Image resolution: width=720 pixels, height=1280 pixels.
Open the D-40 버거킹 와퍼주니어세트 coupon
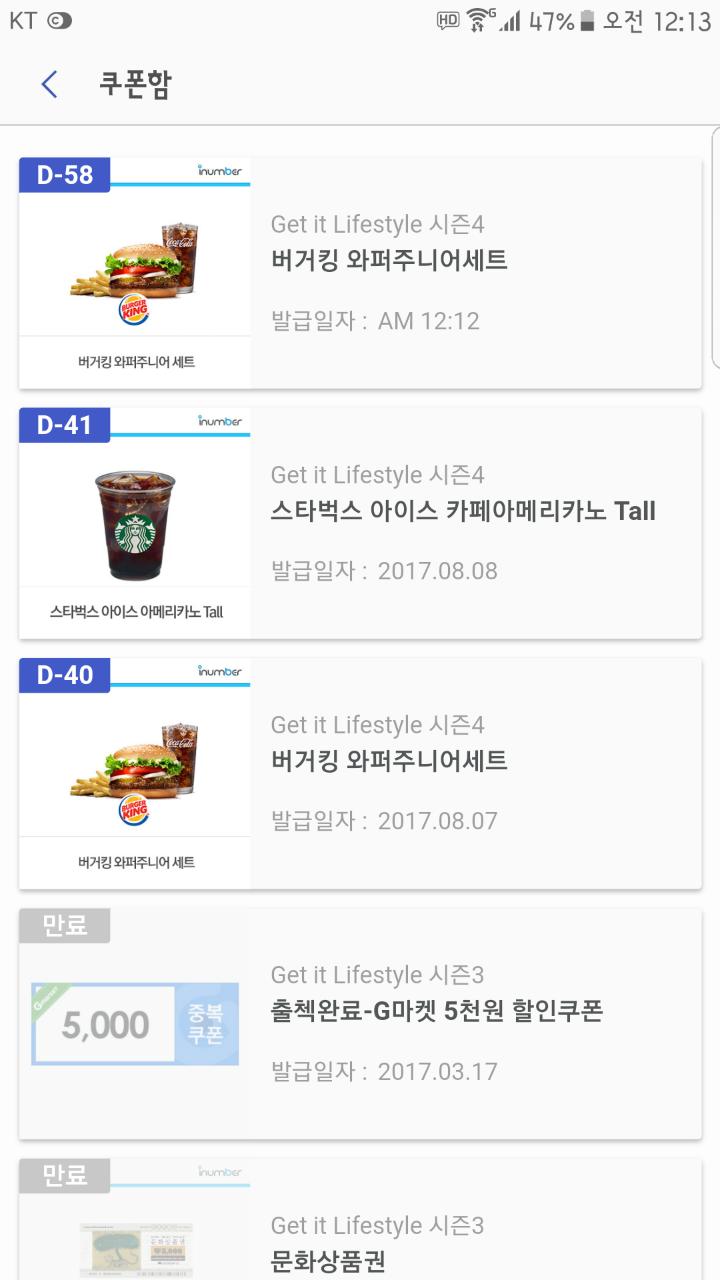point(360,773)
